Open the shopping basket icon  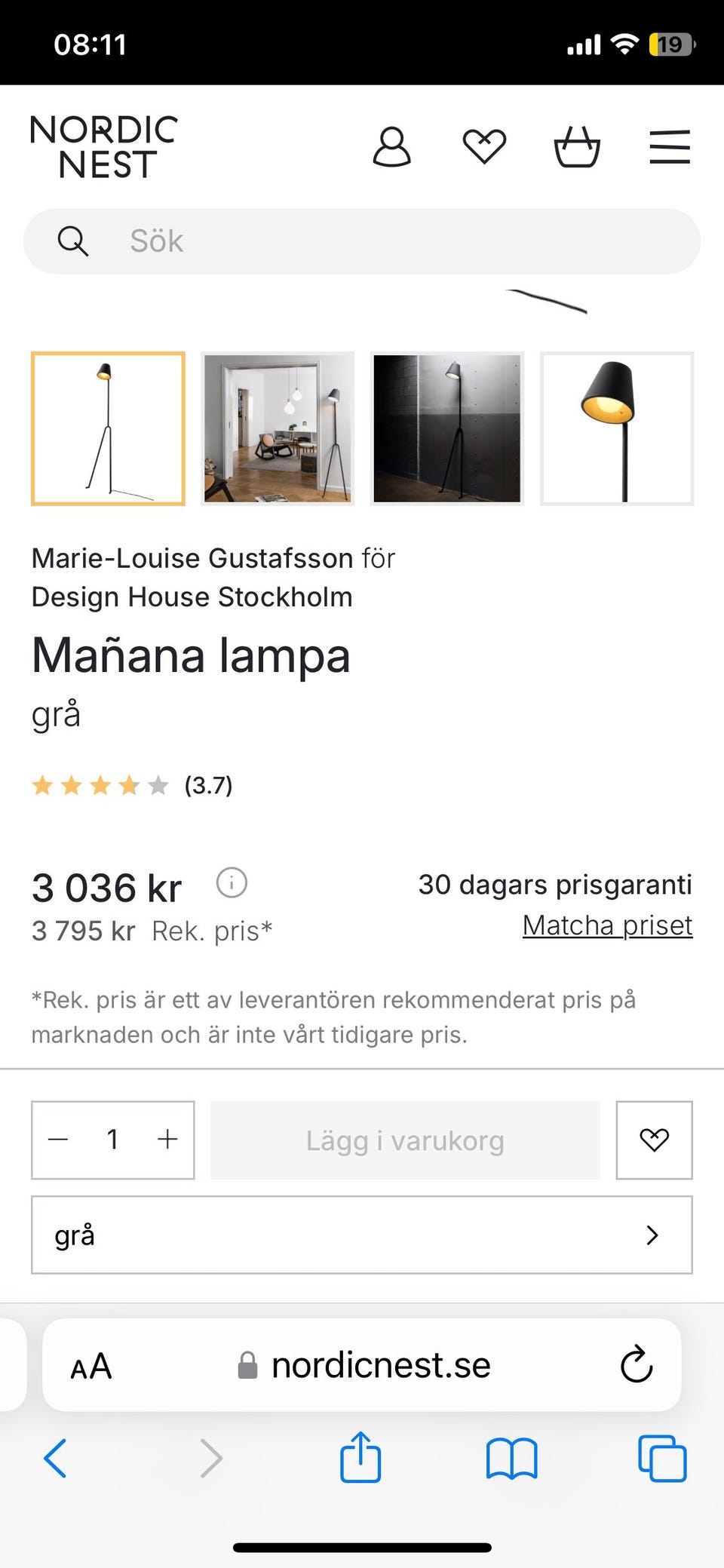coord(576,146)
